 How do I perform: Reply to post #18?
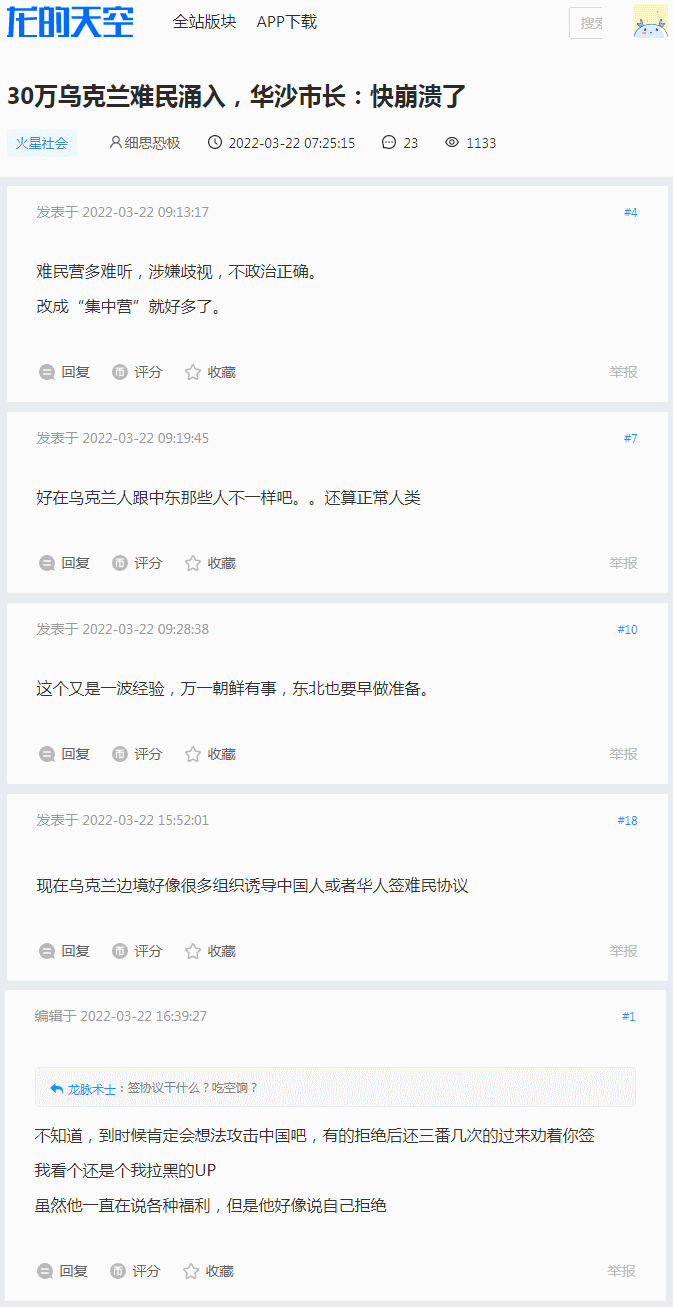point(64,951)
